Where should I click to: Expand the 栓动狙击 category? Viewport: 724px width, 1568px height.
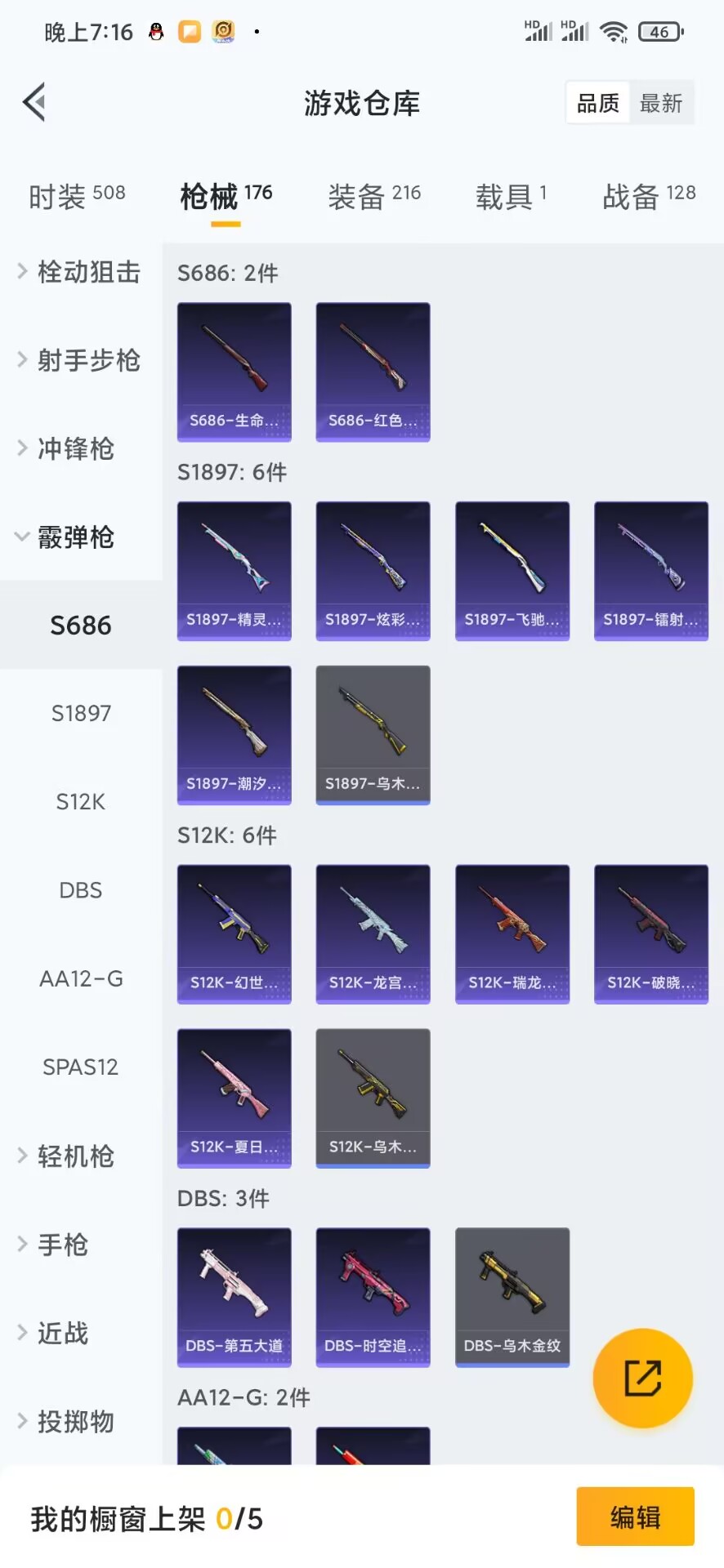click(x=80, y=272)
